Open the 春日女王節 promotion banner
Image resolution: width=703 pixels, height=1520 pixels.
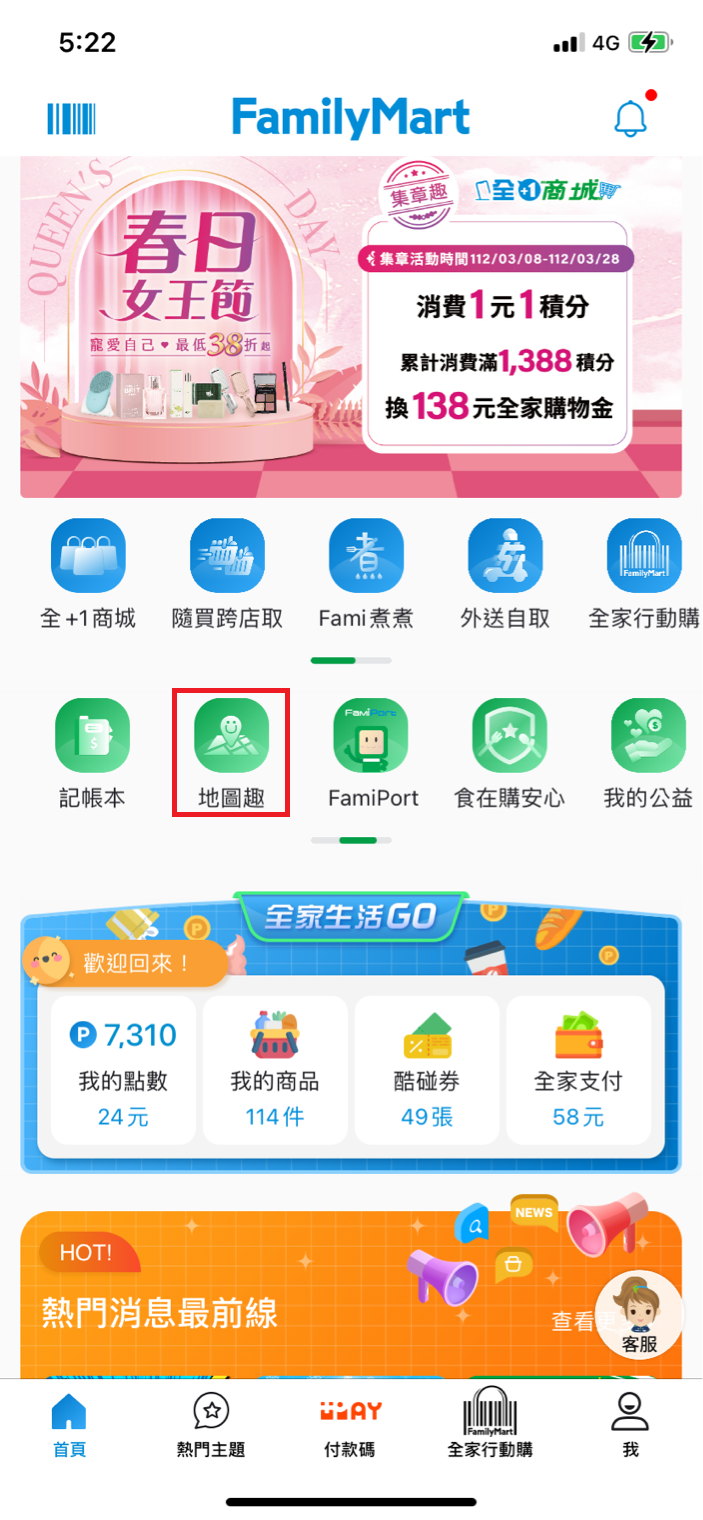coord(351,327)
